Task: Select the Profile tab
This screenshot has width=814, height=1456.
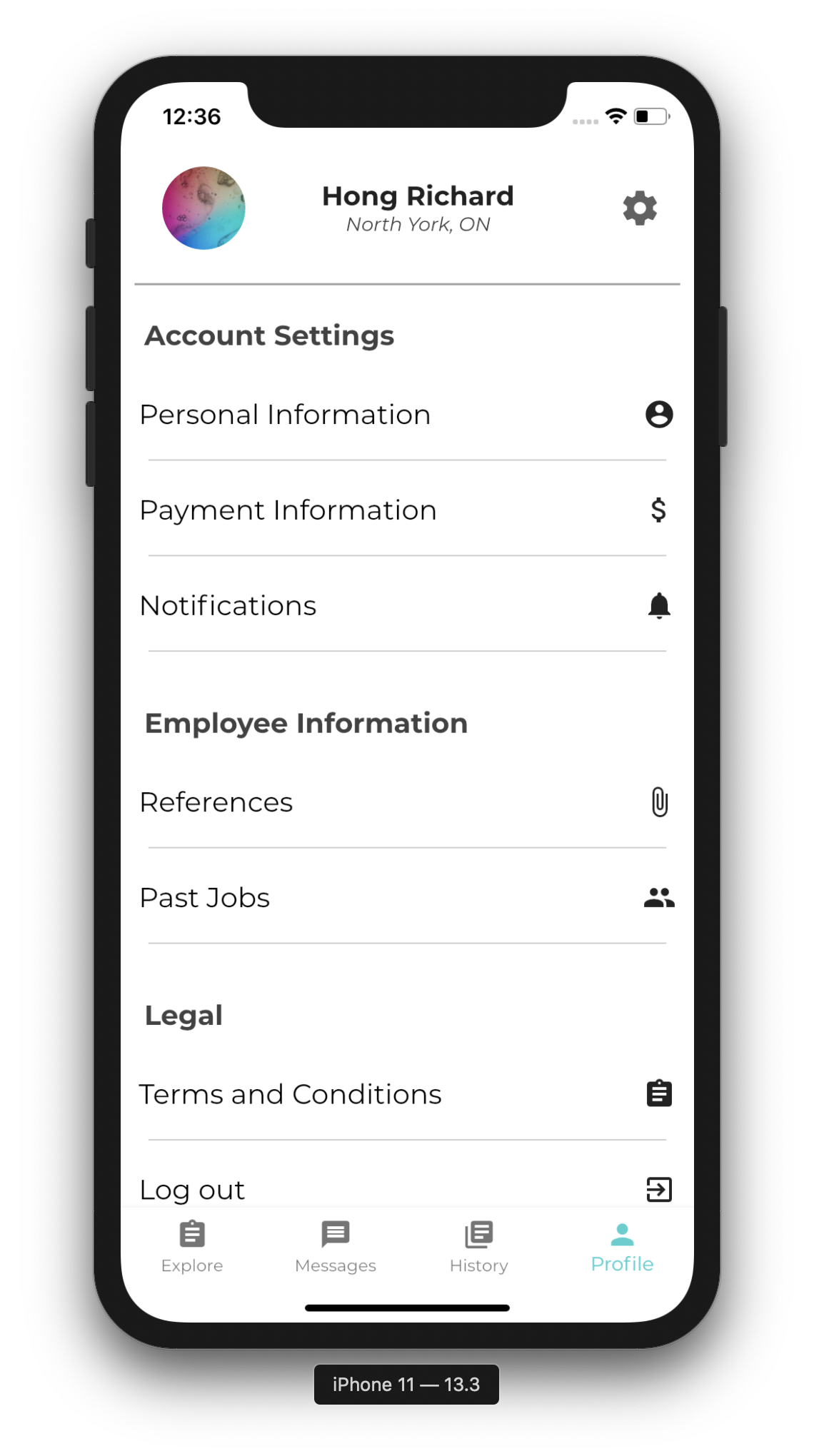Action: [x=622, y=1246]
